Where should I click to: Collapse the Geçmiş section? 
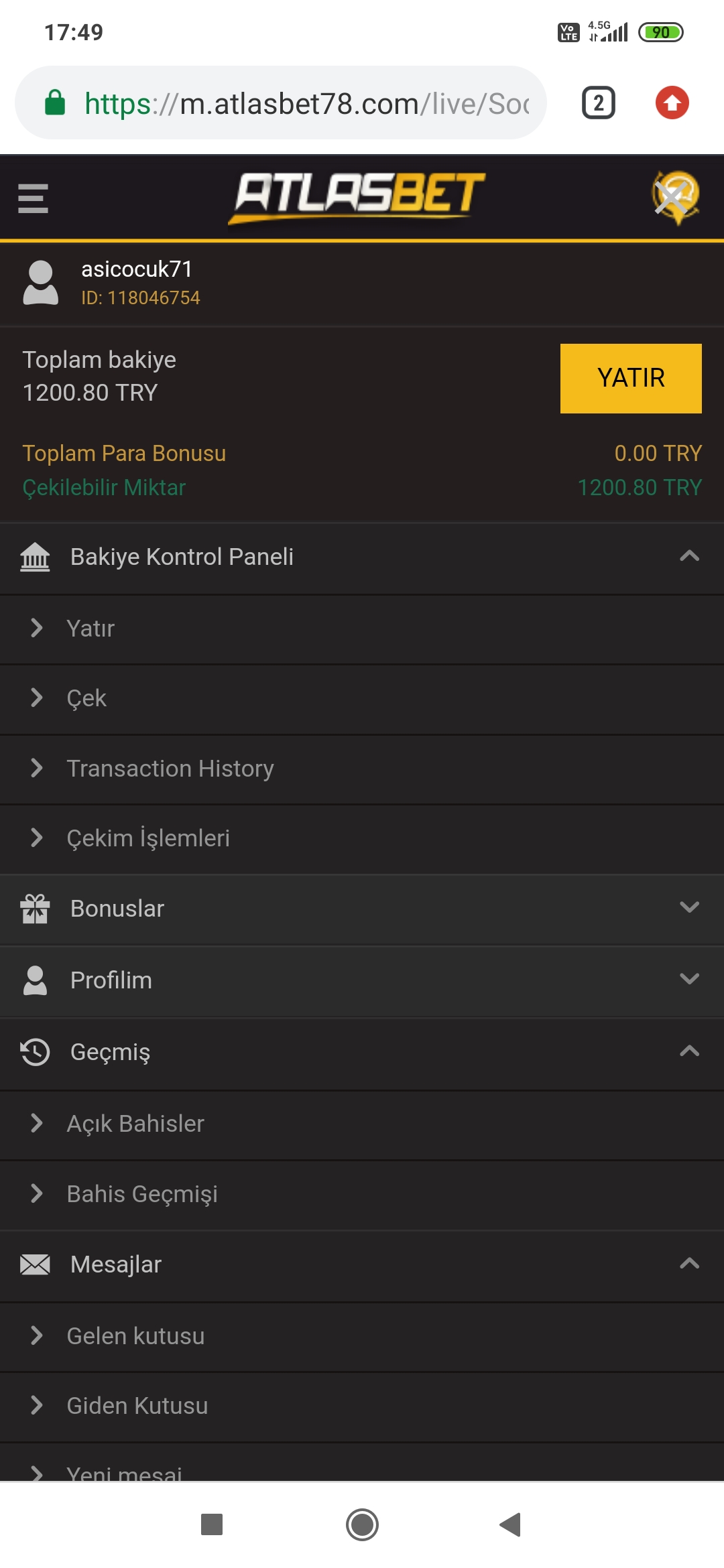(362, 1052)
